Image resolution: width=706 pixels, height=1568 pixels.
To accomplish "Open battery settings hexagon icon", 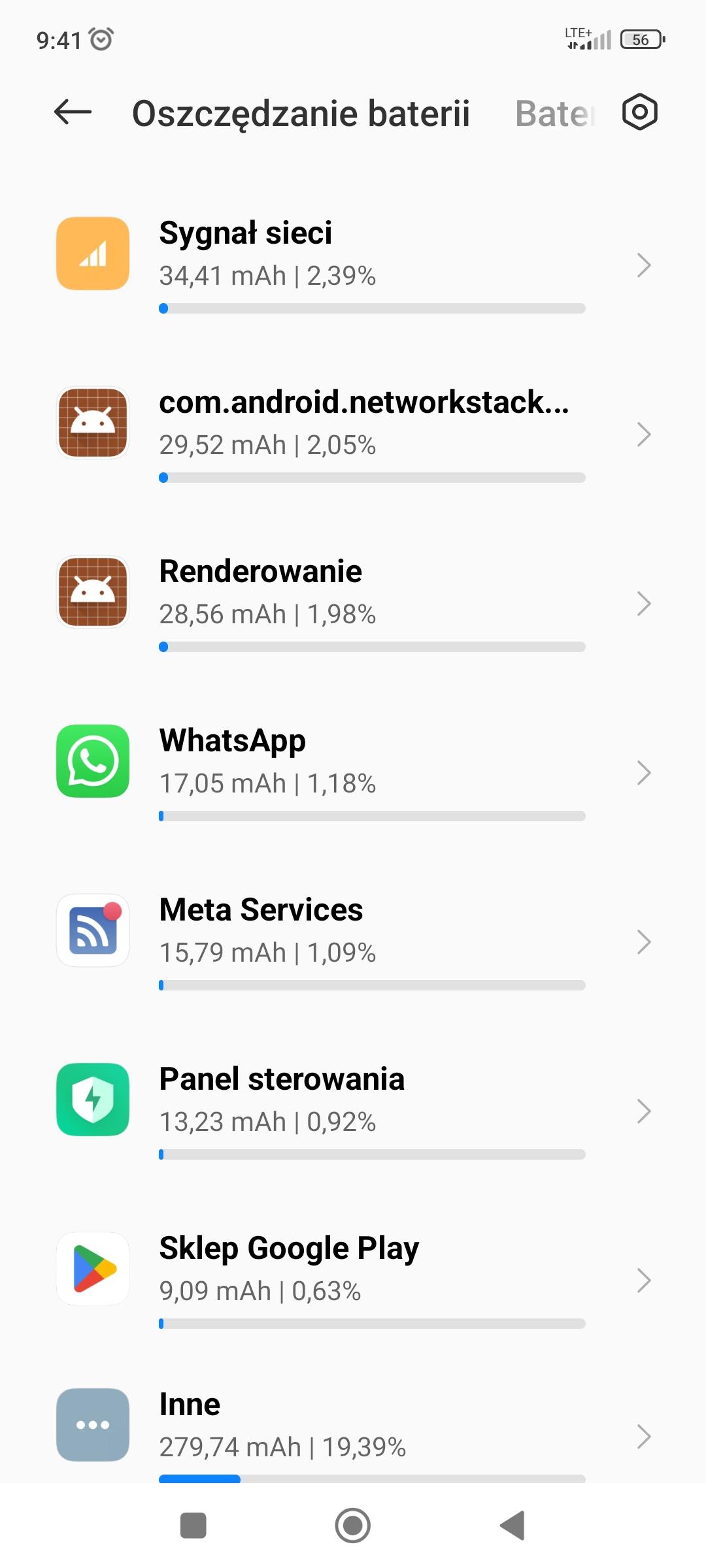I will click(639, 112).
